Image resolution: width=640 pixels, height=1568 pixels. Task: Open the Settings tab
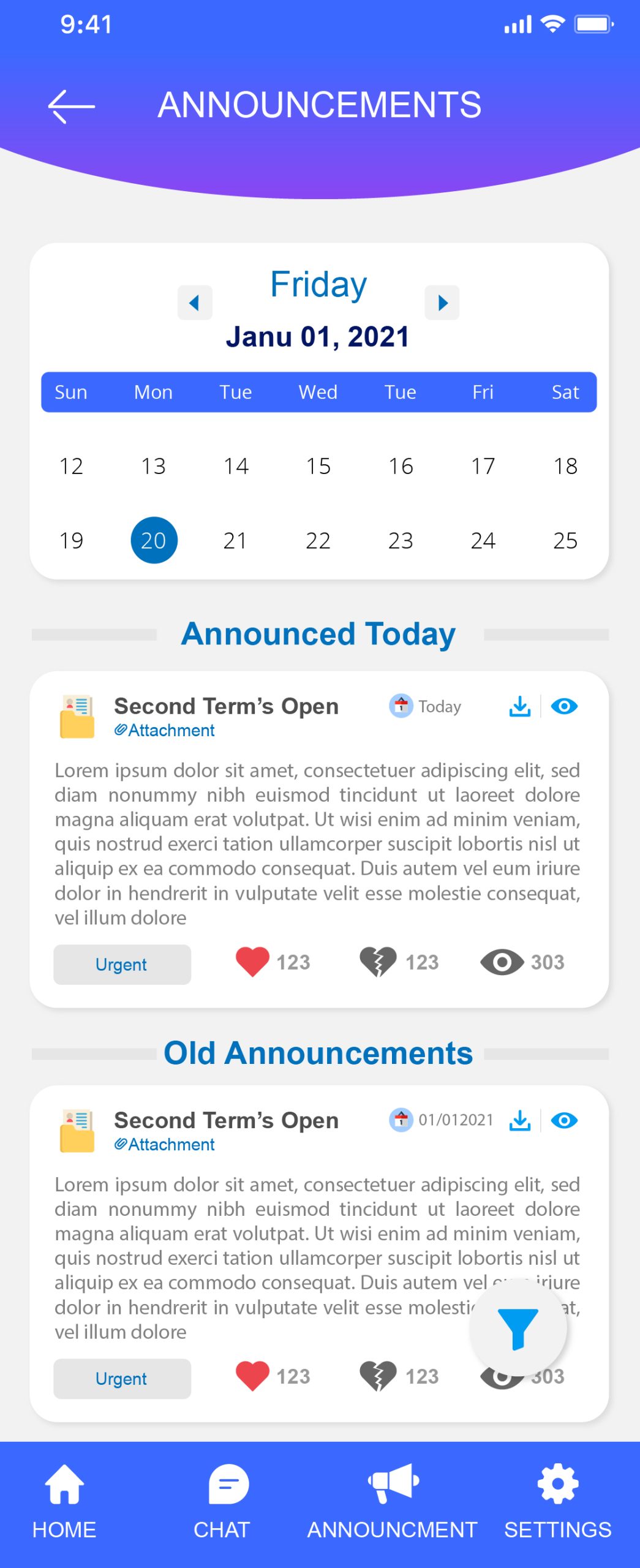(x=557, y=1499)
